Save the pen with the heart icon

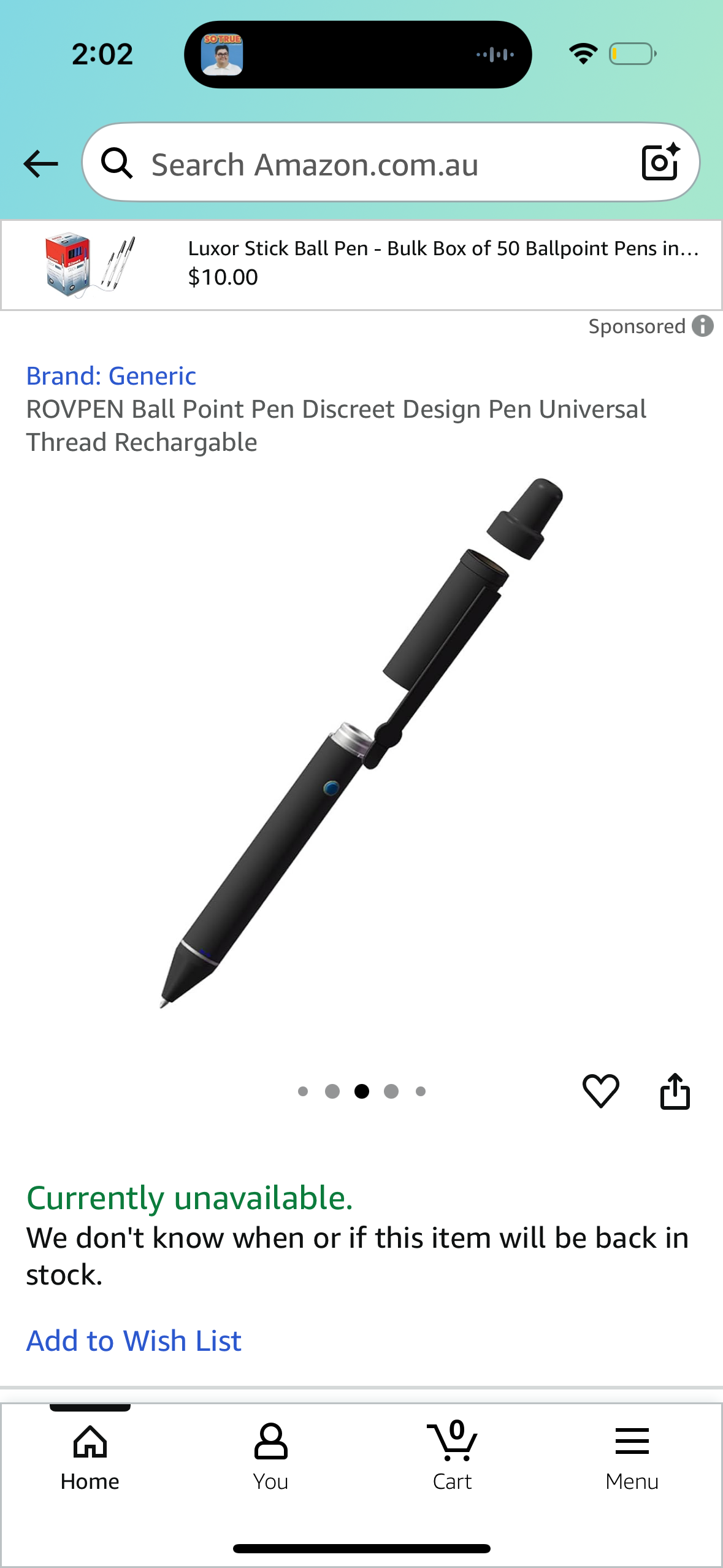(x=600, y=1091)
